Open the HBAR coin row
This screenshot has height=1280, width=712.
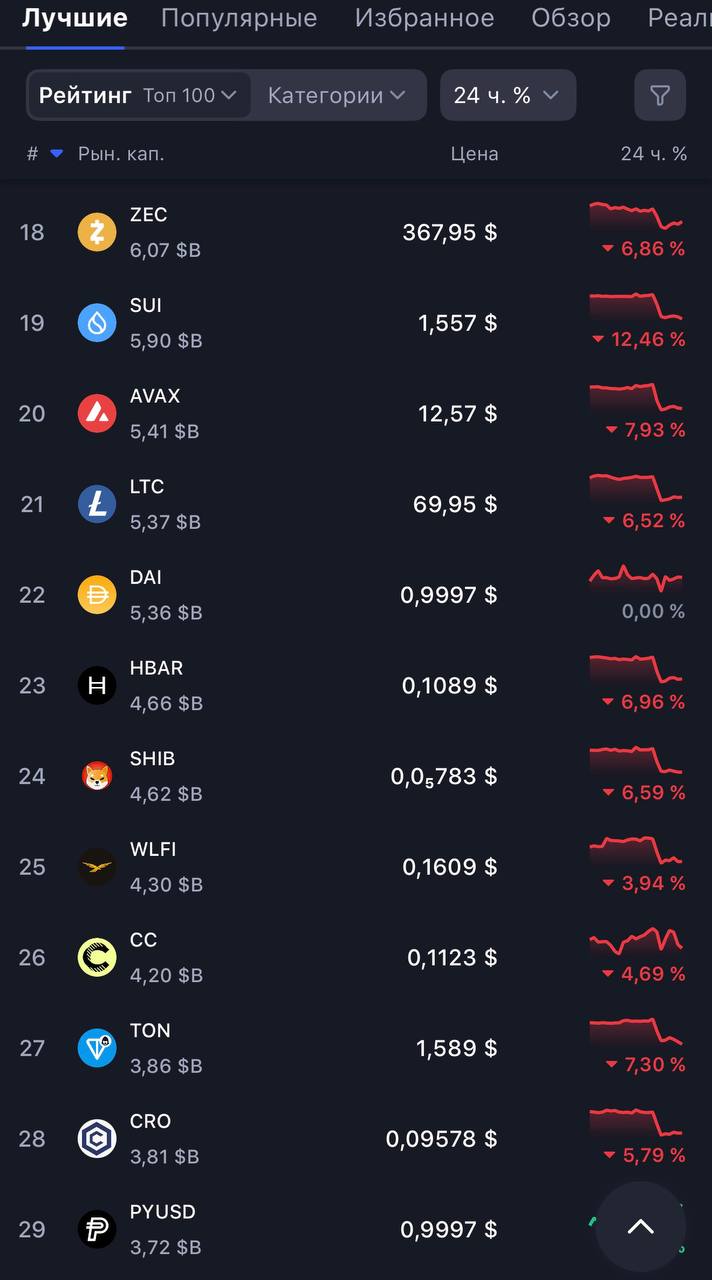click(x=300, y=685)
